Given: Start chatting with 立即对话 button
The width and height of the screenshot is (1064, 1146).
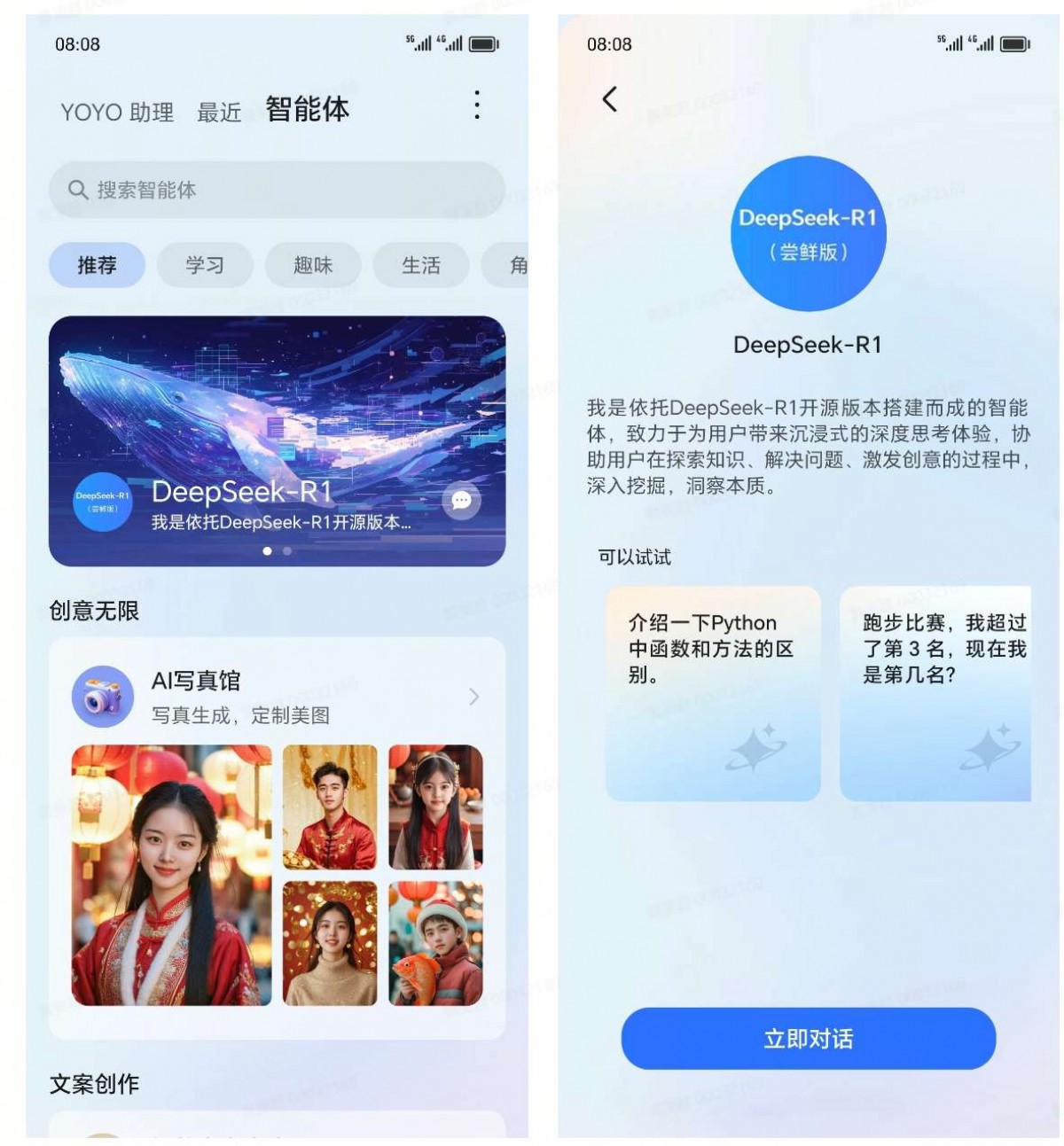Looking at the screenshot, I should pos(808,1039).
